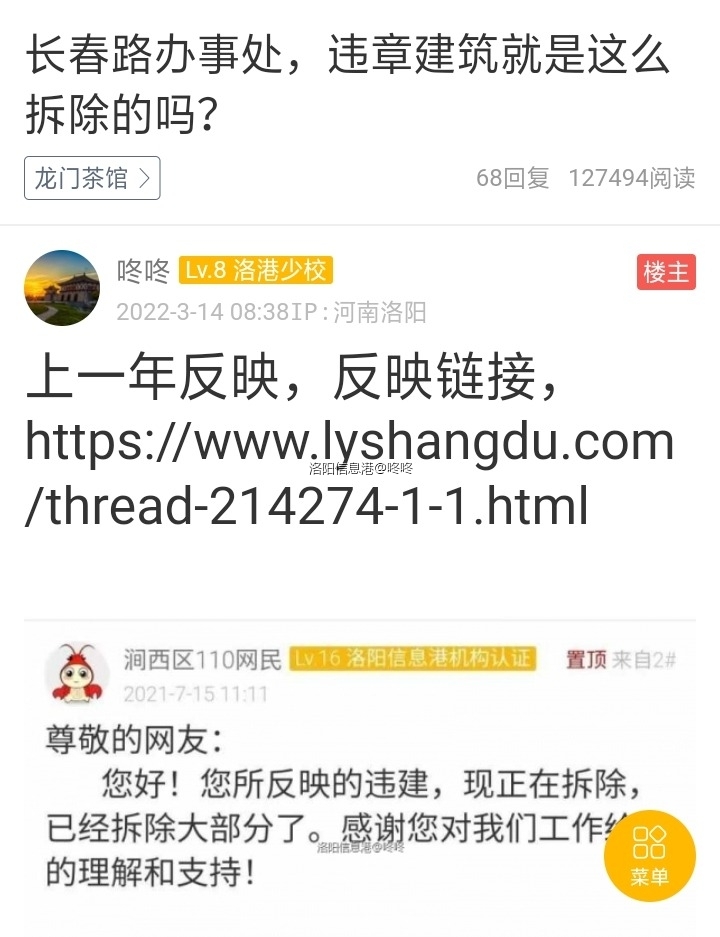This screenshot has height=937, width=720.
Task: Click the post timestamp 2022-3-14 08:38
Action: point(200,313)
